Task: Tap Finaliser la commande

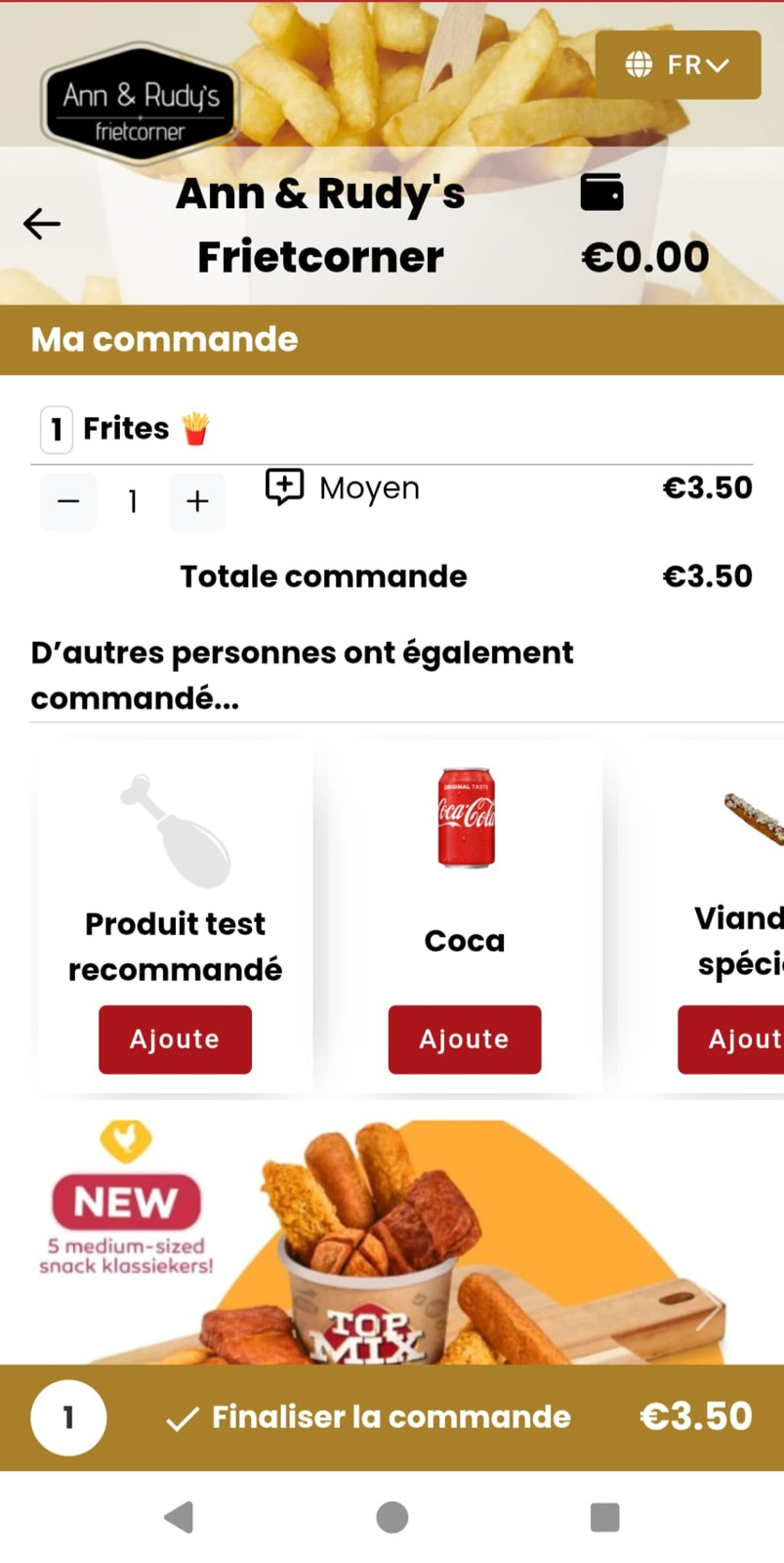Action: coord(391,1417)
